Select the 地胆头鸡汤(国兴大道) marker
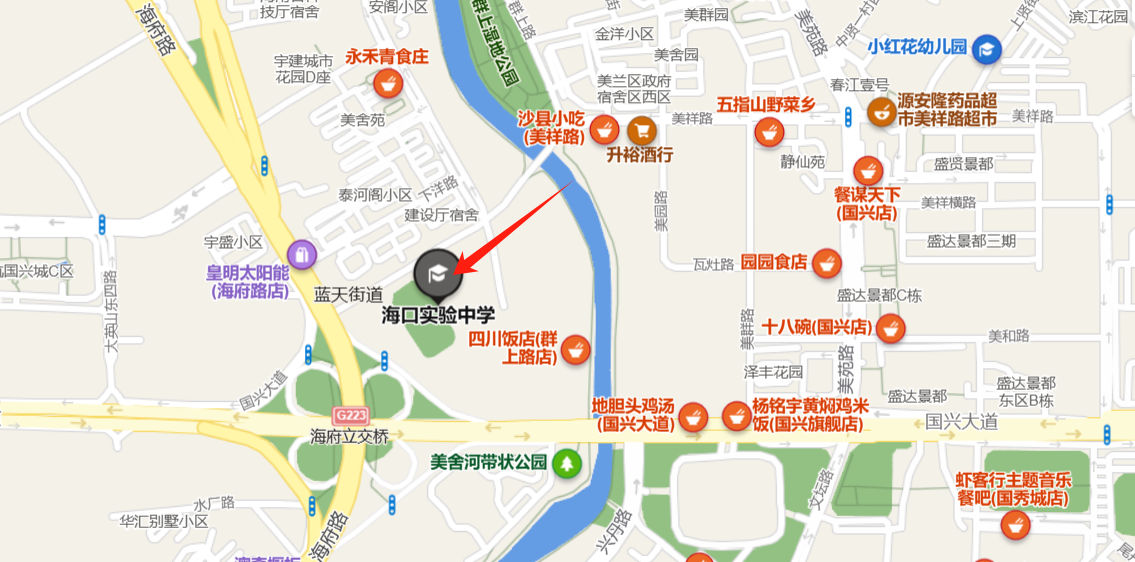 coord(694,416)
